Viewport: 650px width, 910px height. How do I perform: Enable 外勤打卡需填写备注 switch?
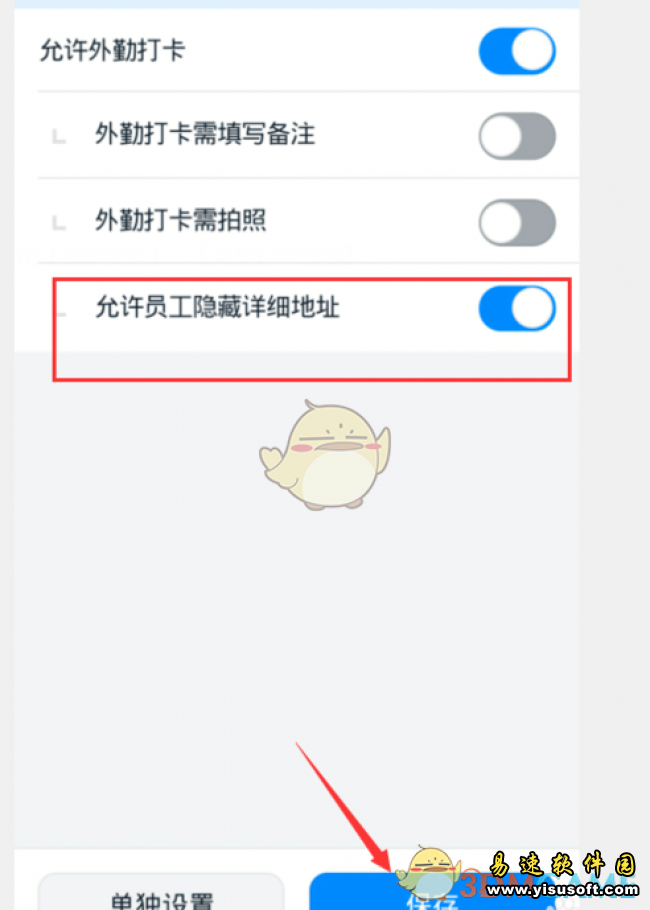(x=516, y=136)
